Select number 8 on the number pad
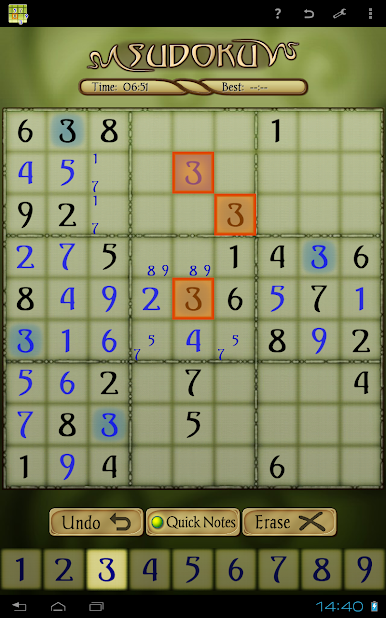 [322, 569]
